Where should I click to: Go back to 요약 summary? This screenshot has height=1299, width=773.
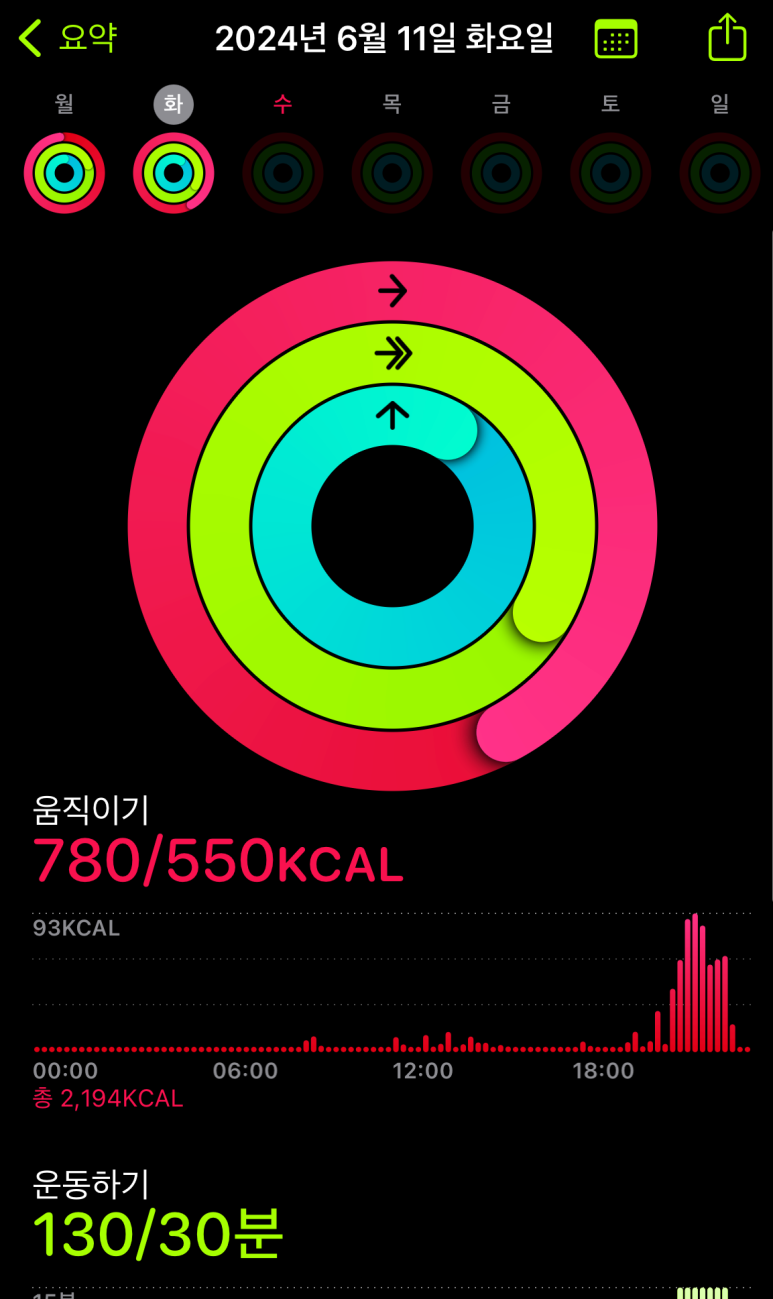click(x=68, y=39)
